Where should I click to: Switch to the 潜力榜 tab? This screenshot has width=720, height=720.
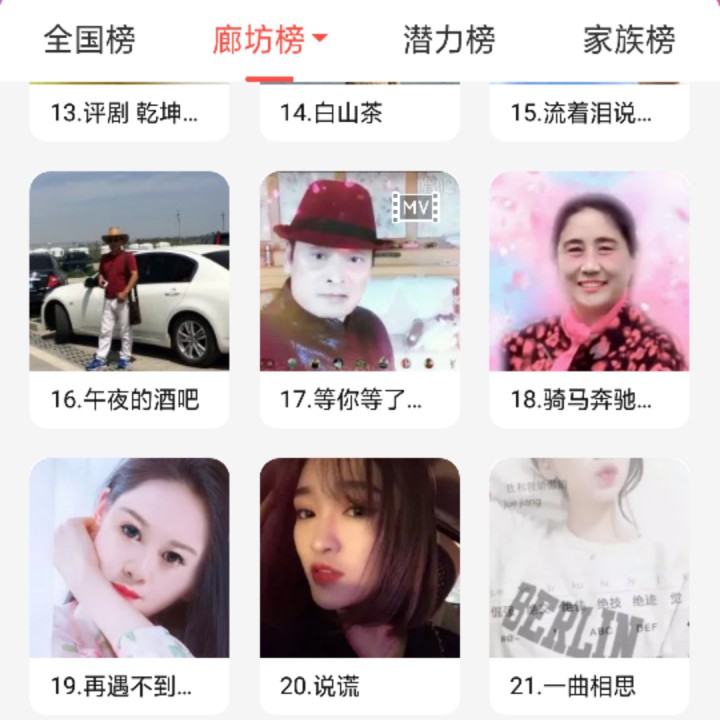tap(449, 39)
